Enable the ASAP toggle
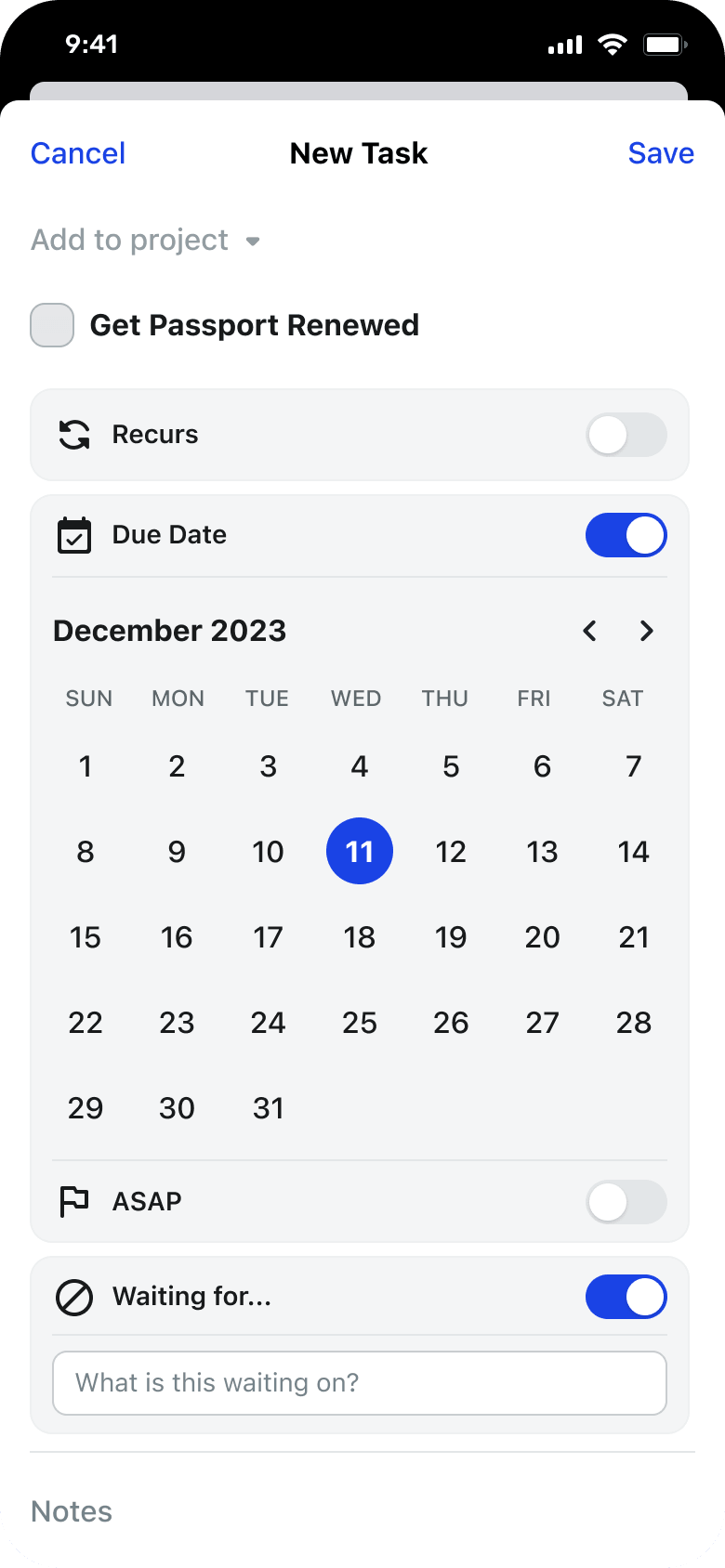Screen dimensions: 725x1568 tap(626, 1200)
